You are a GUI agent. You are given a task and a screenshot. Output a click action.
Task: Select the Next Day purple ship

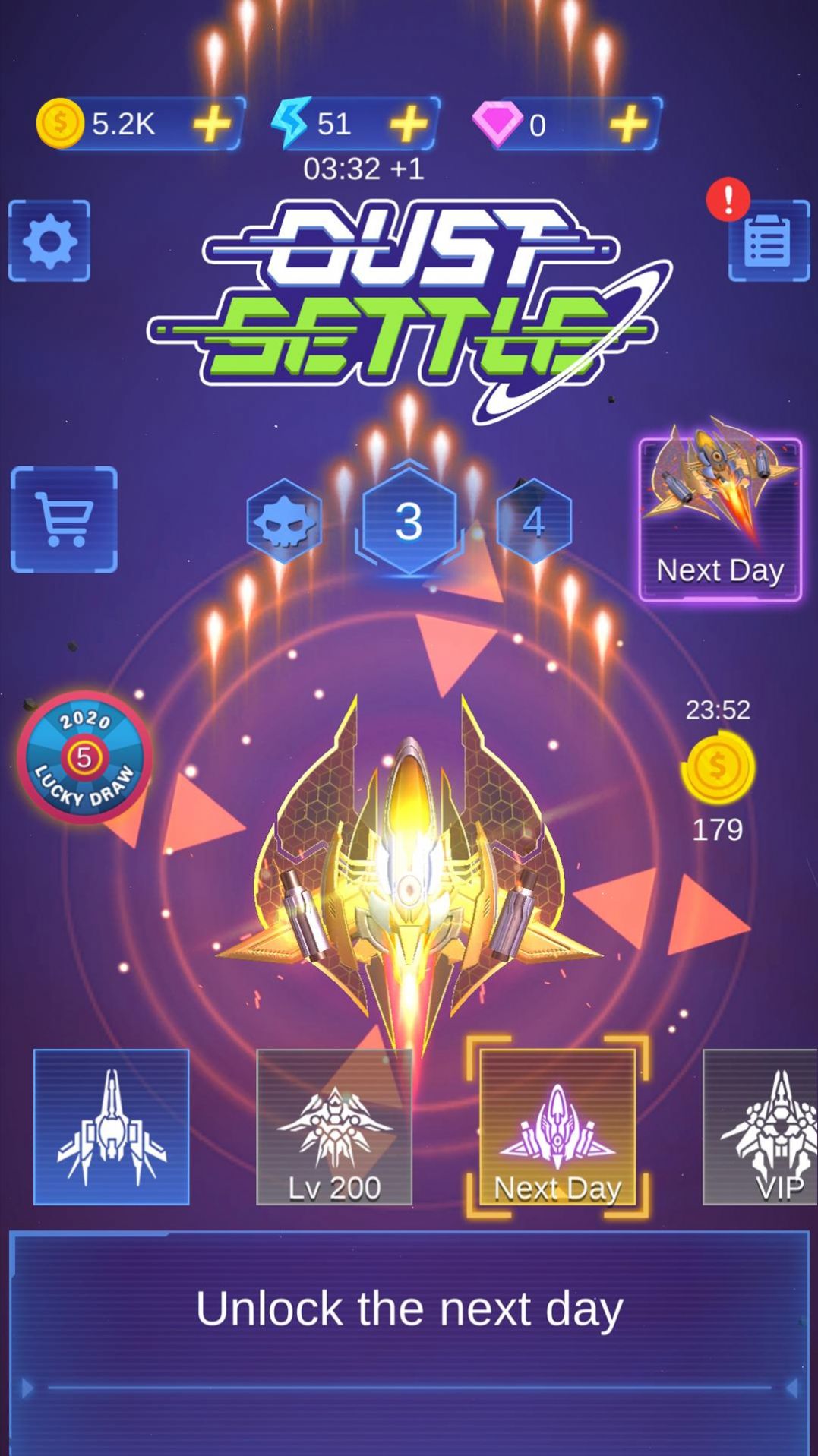[557, 1127]
